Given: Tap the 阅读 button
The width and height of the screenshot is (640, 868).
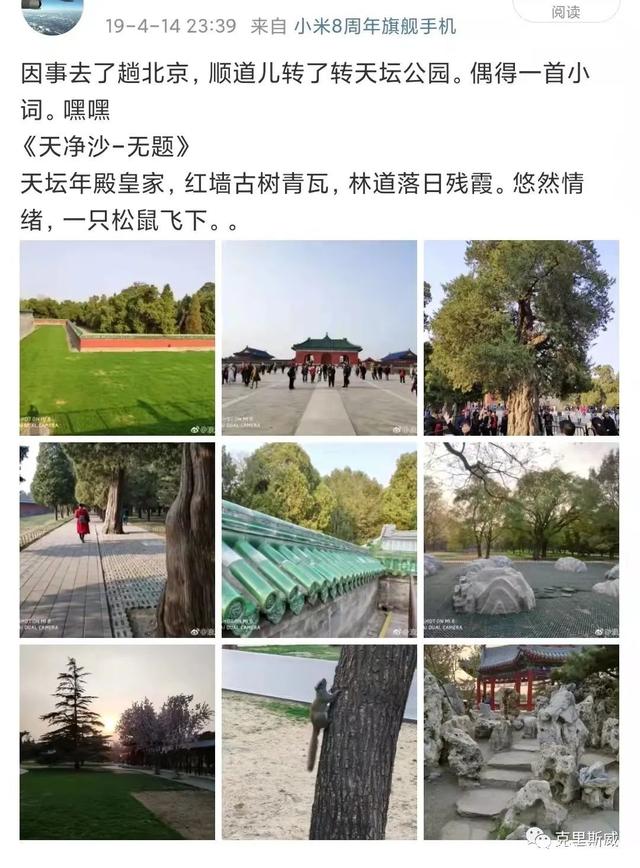Looking at the screenshot, I should 565,10.
